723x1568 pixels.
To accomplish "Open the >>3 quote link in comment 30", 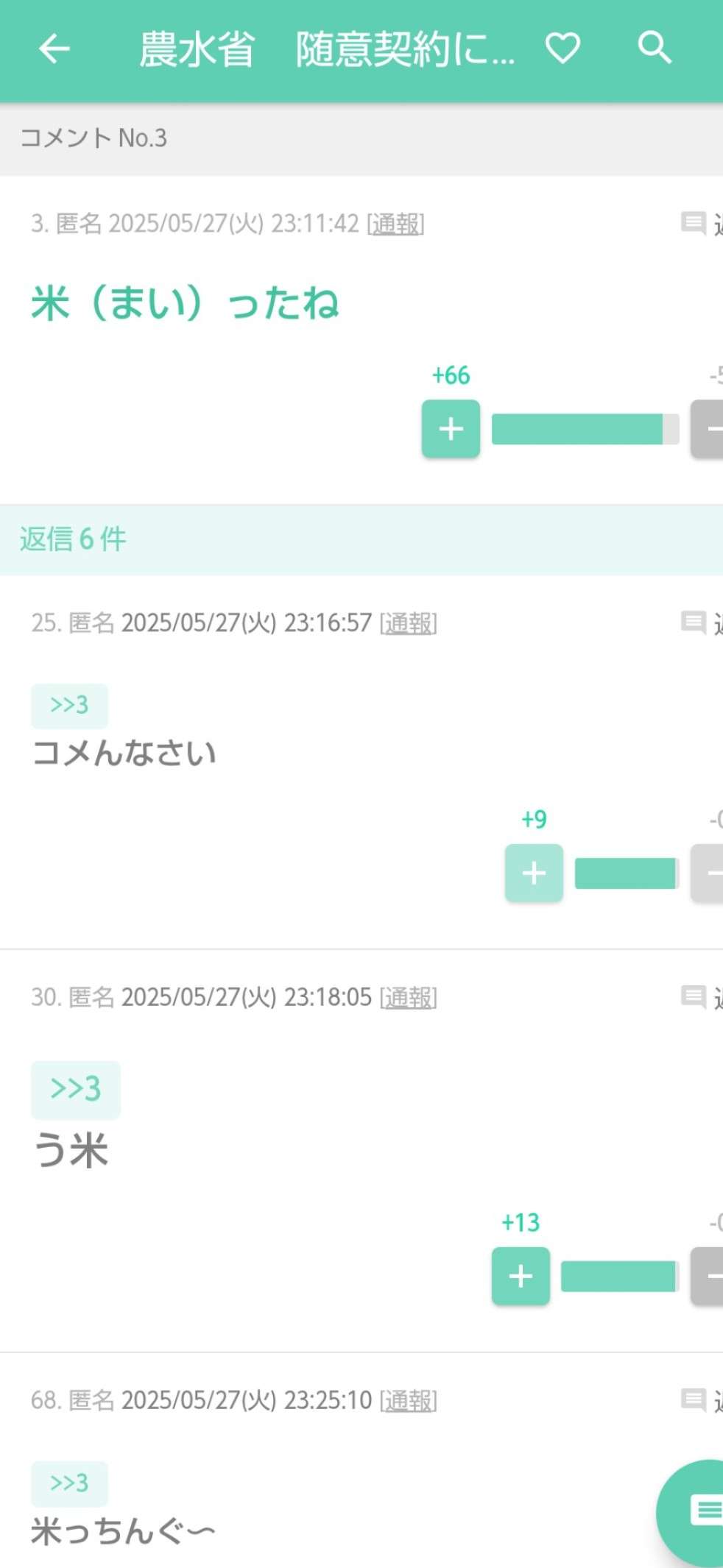I will point(76,1090).
